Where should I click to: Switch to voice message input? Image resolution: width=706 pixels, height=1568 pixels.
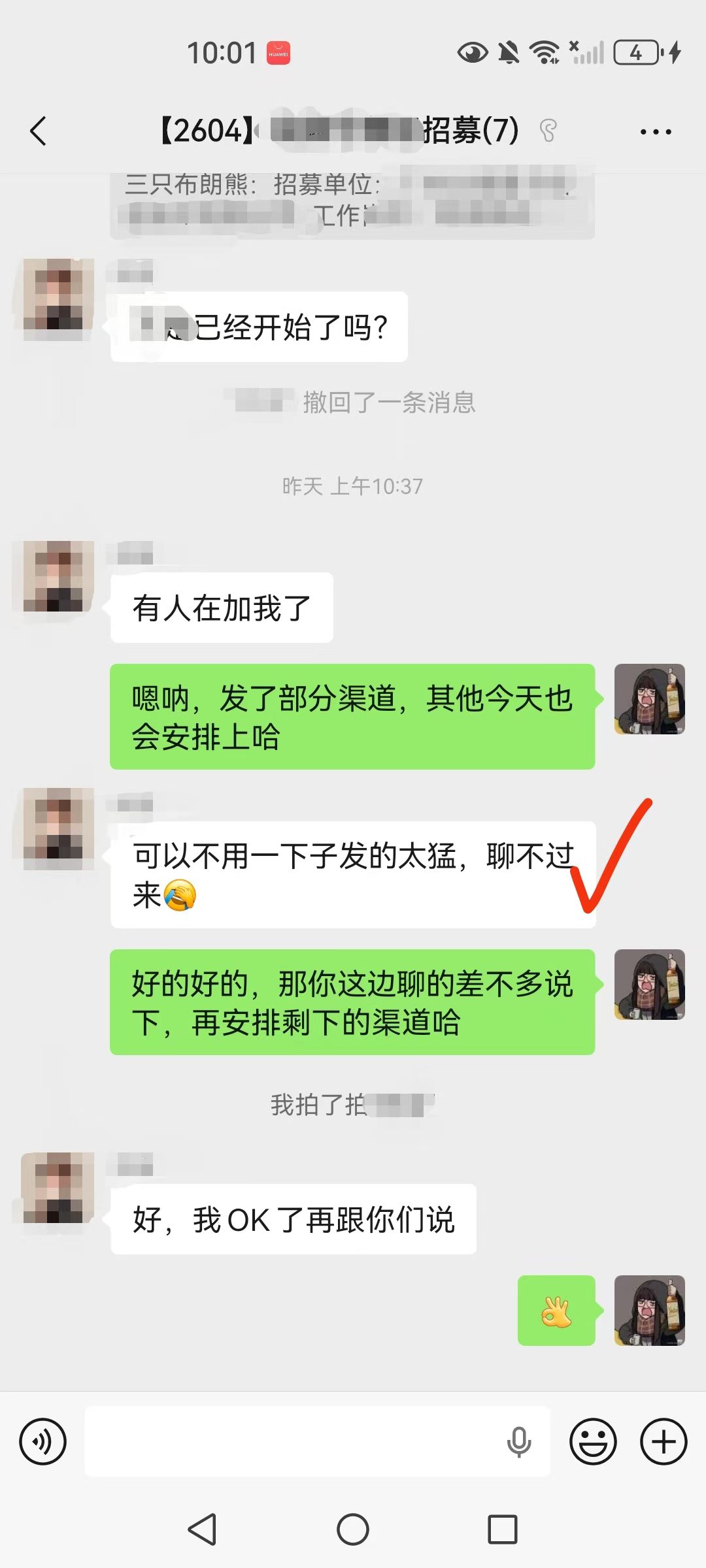pos(43,1441)
